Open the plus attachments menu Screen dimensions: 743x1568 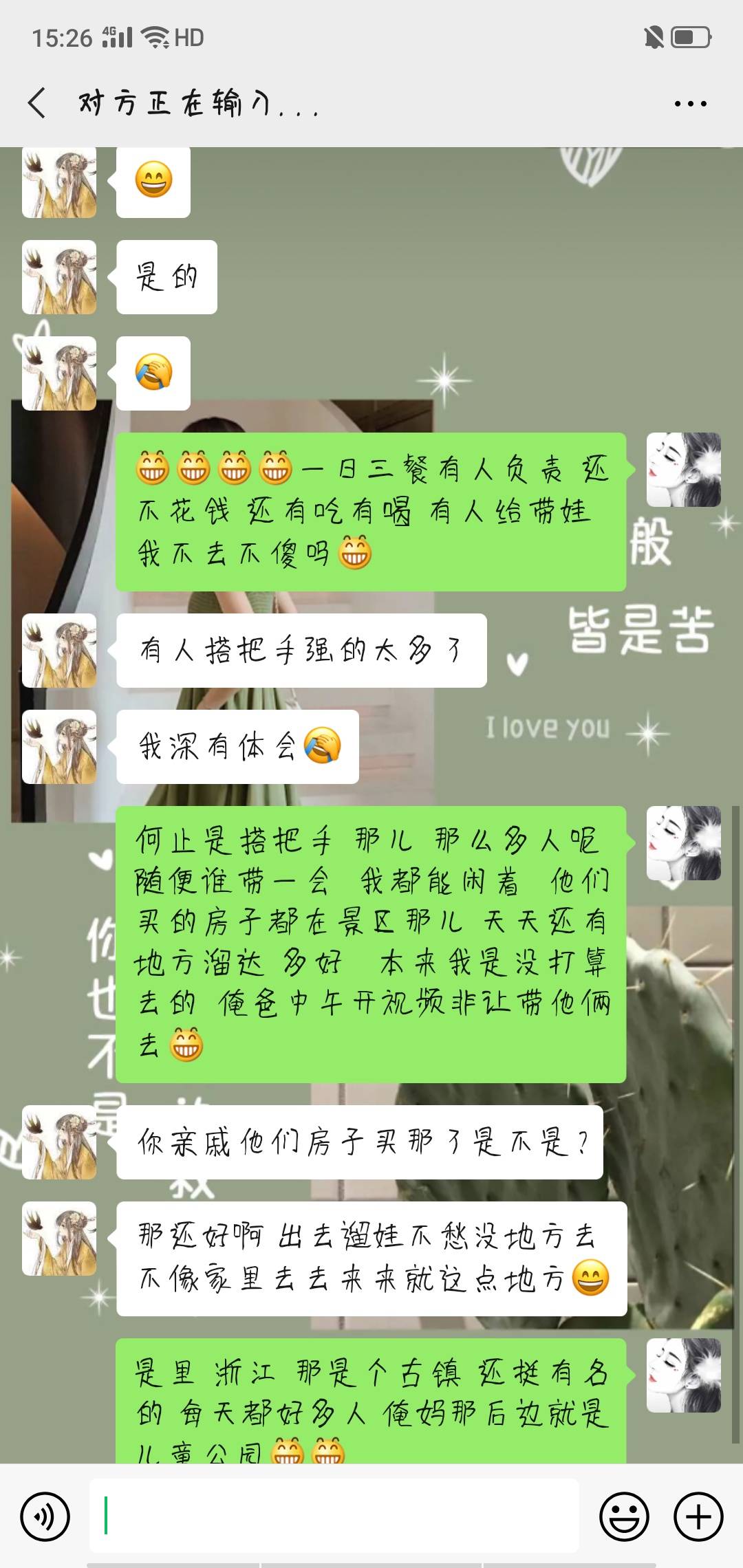coord(698,1516)
